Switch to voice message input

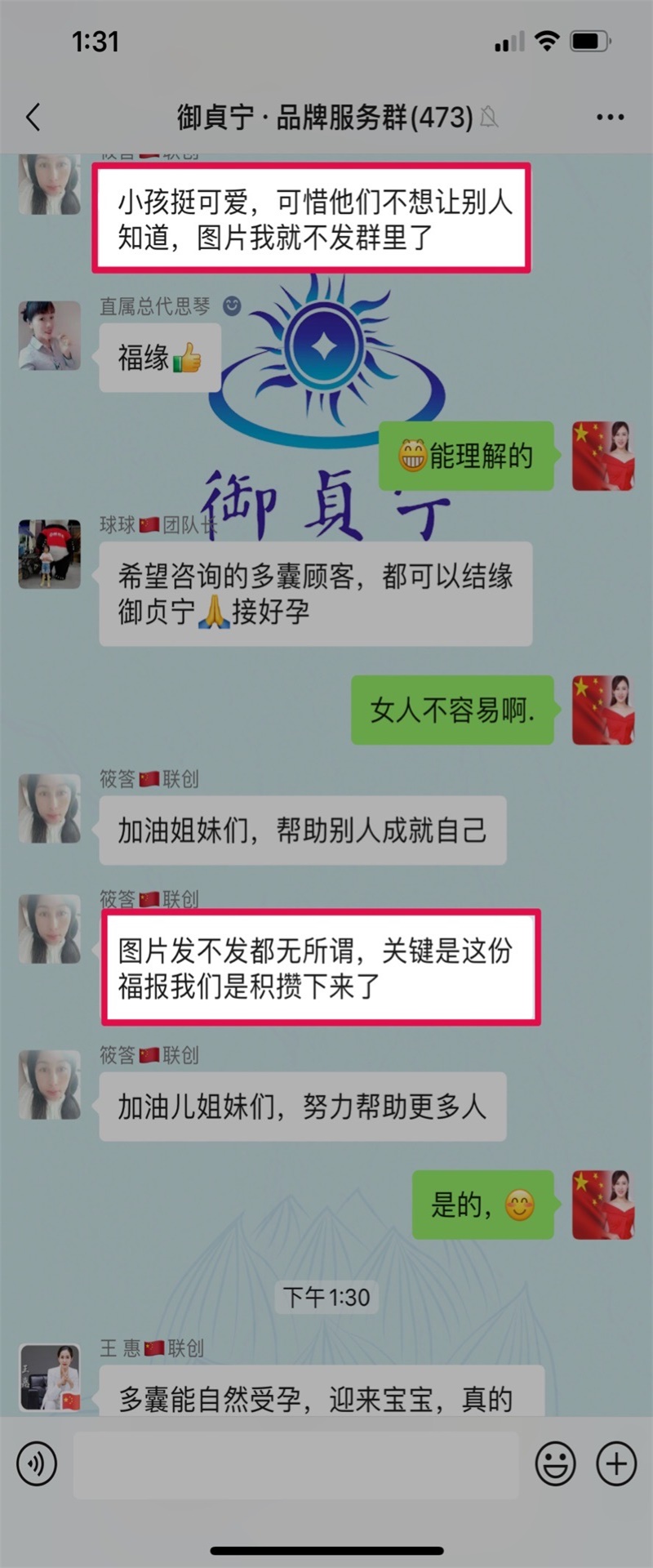37,1464
